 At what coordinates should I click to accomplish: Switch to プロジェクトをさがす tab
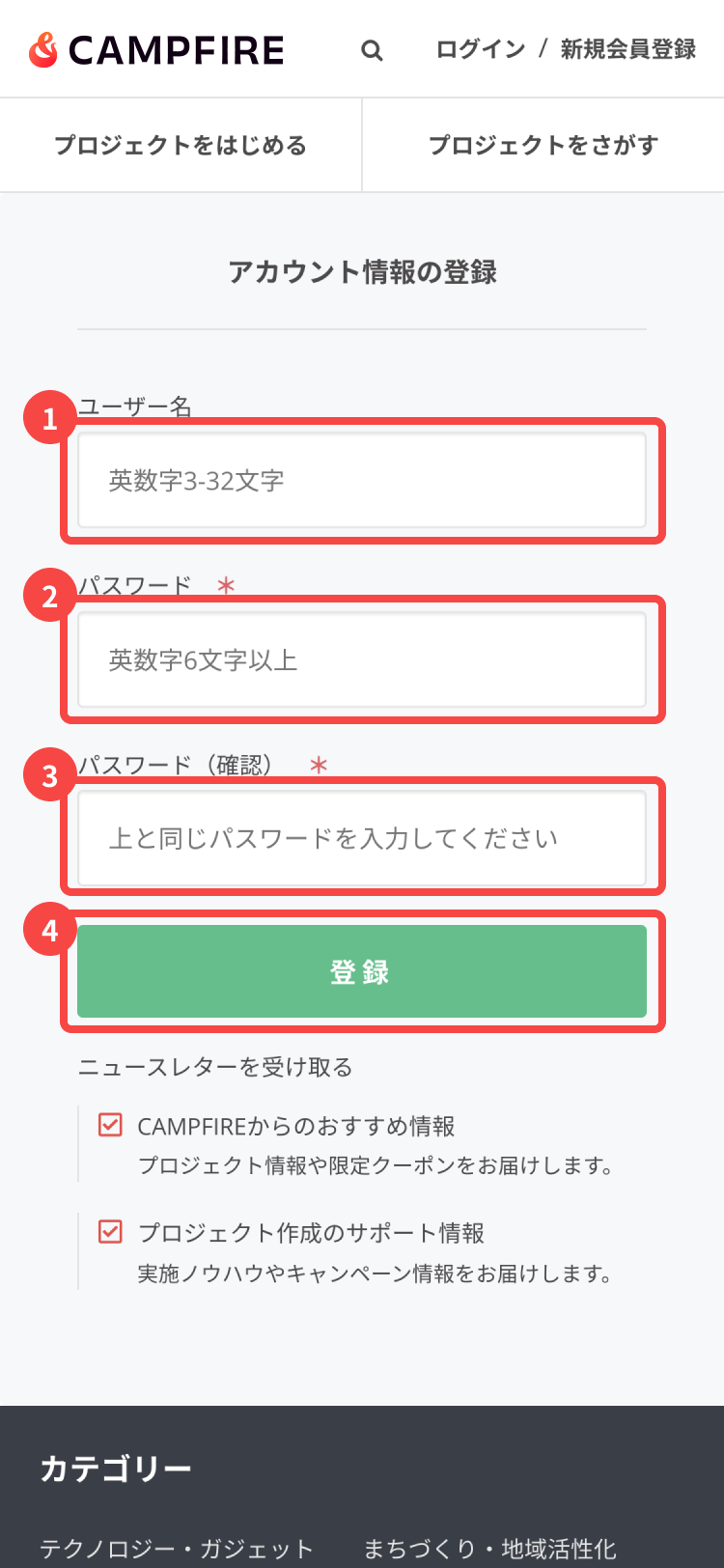point(543,145)
